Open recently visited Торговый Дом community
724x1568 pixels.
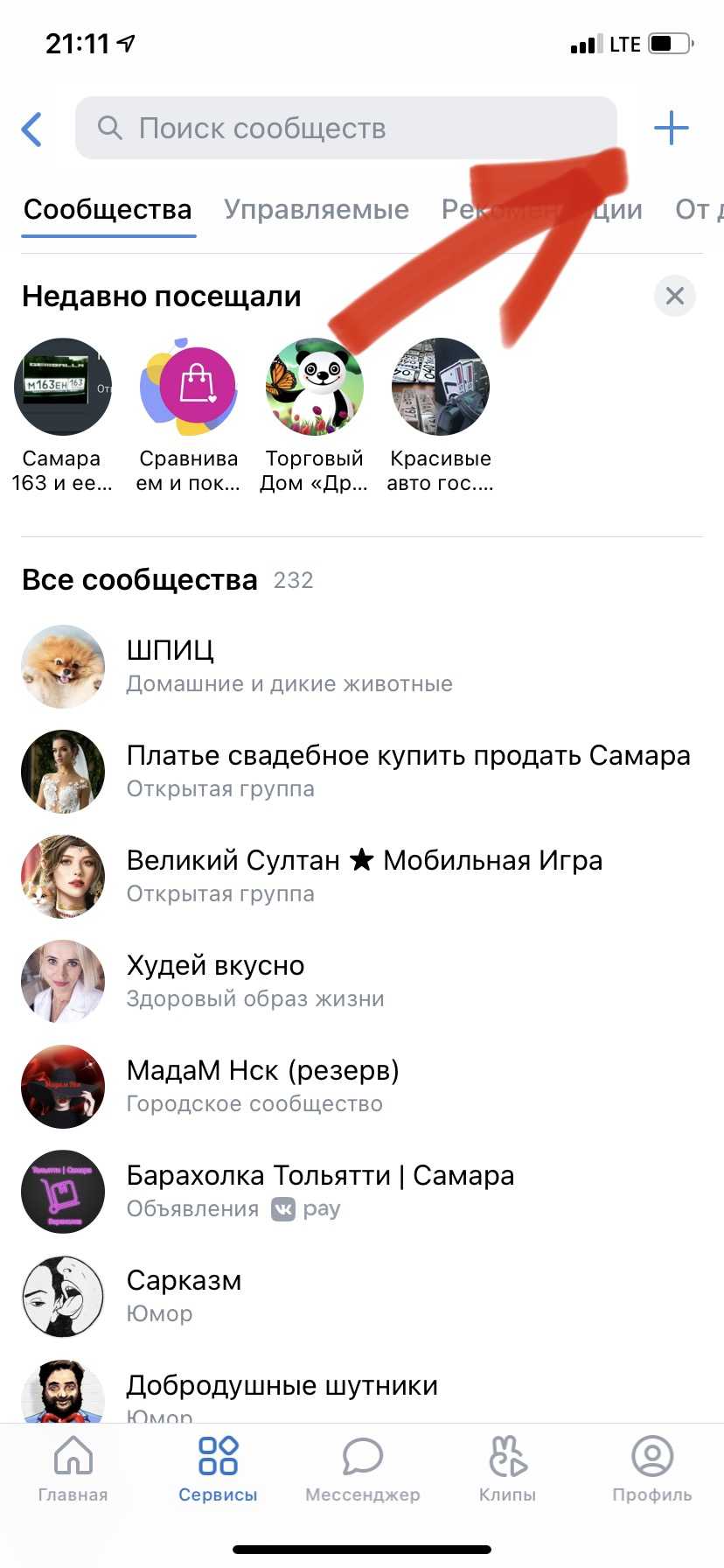(314, 388)
